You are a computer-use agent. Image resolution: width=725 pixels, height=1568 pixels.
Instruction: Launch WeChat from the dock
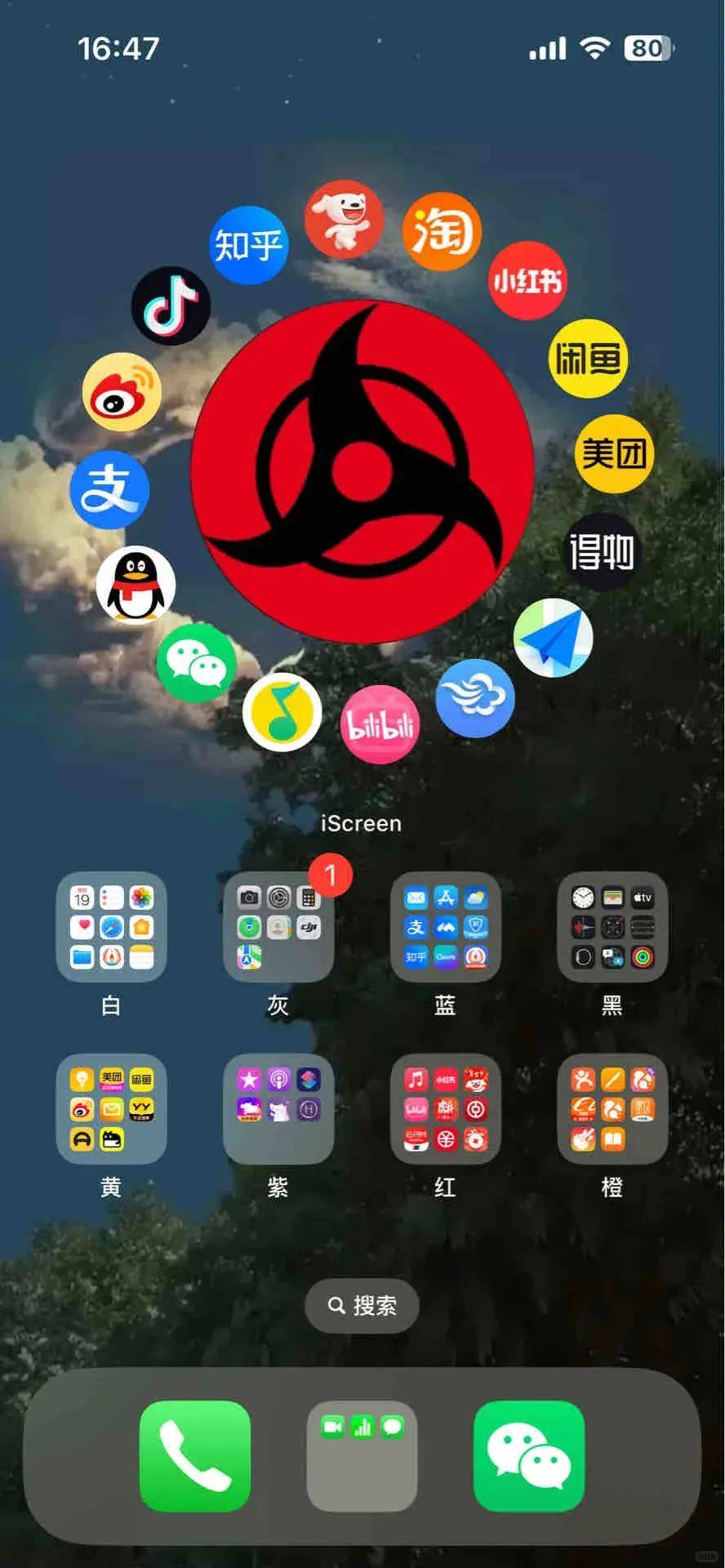[529, 1456]
